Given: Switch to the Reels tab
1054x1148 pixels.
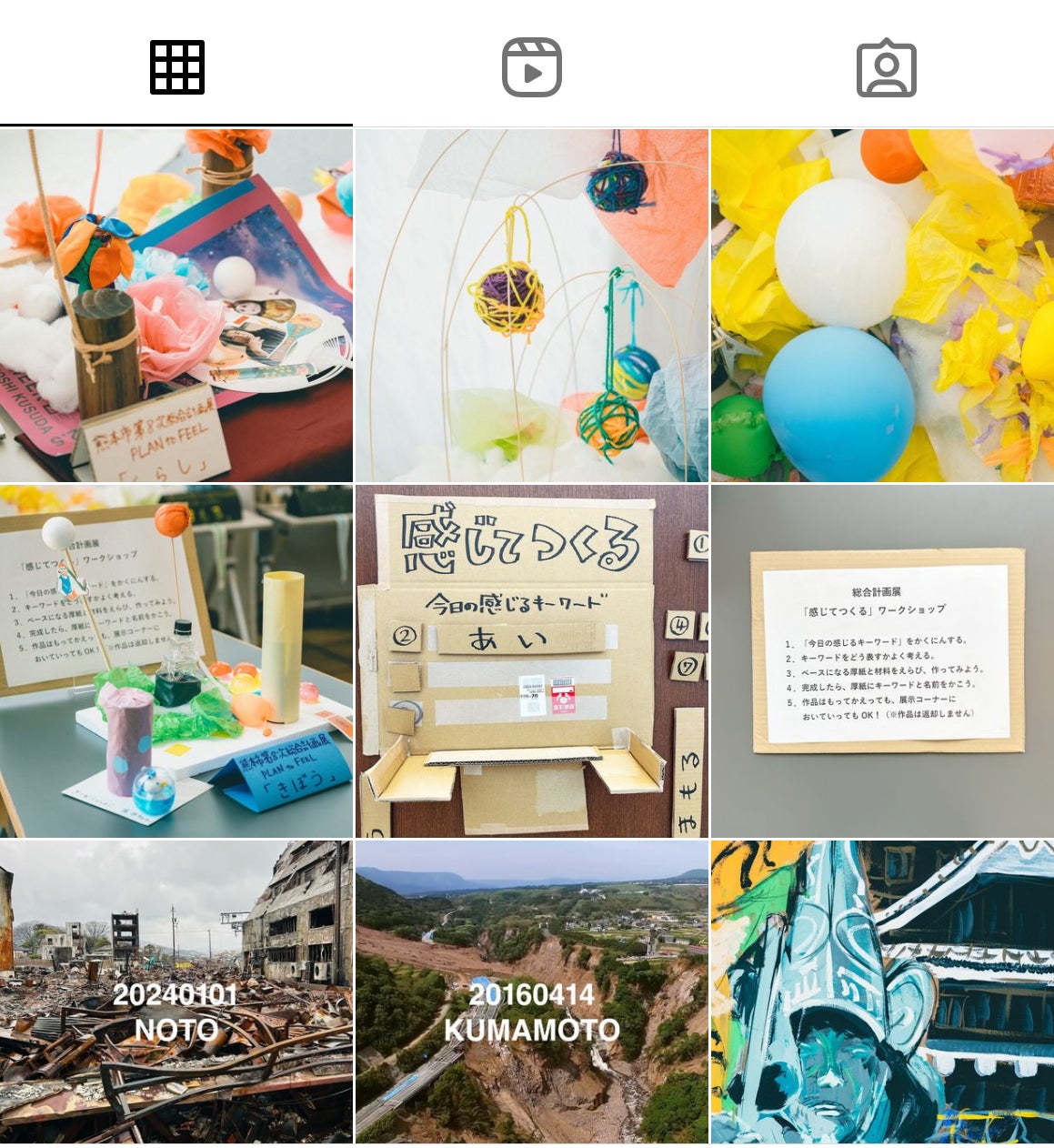Looking at the screenshot, I should tap(531, 67).
